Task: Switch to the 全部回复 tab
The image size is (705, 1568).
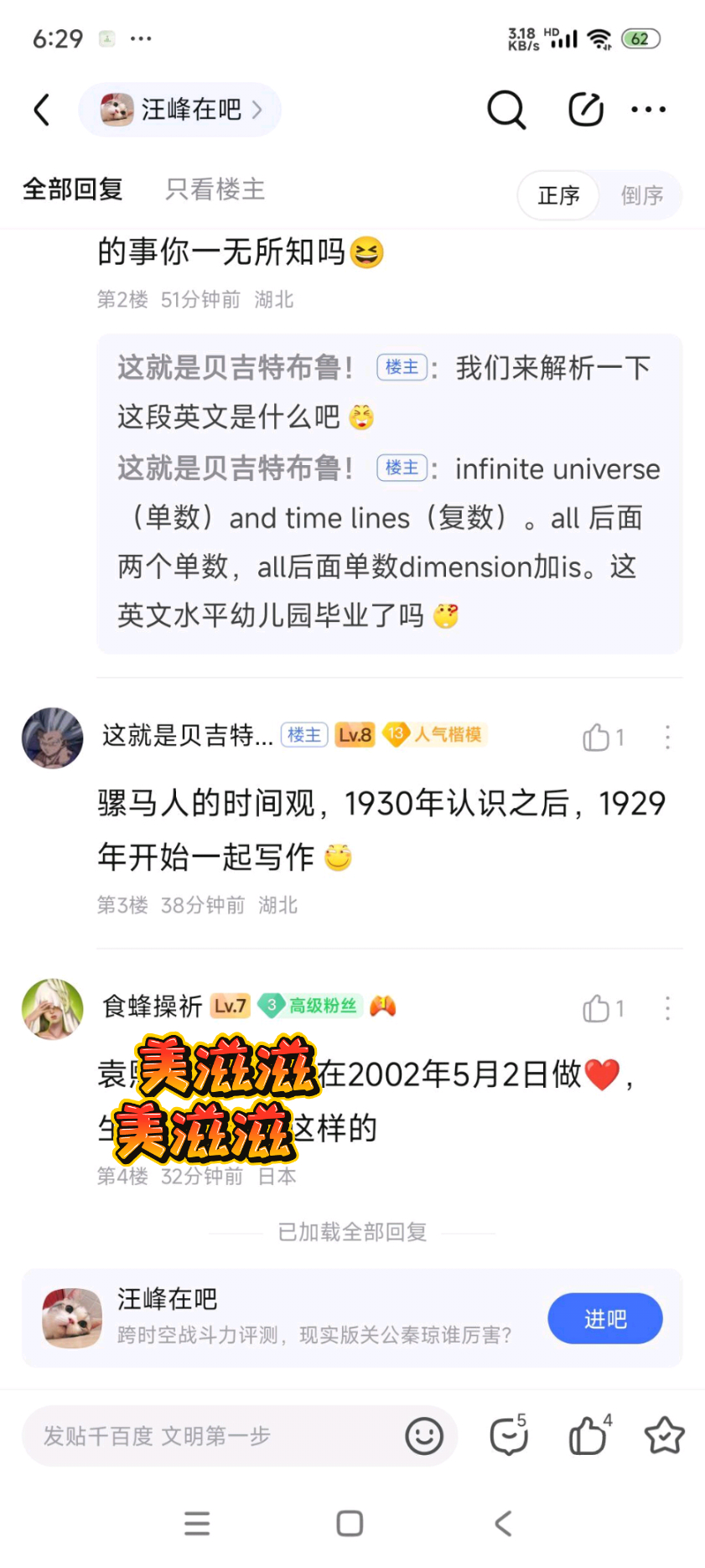Action: (x=73, y=189)
